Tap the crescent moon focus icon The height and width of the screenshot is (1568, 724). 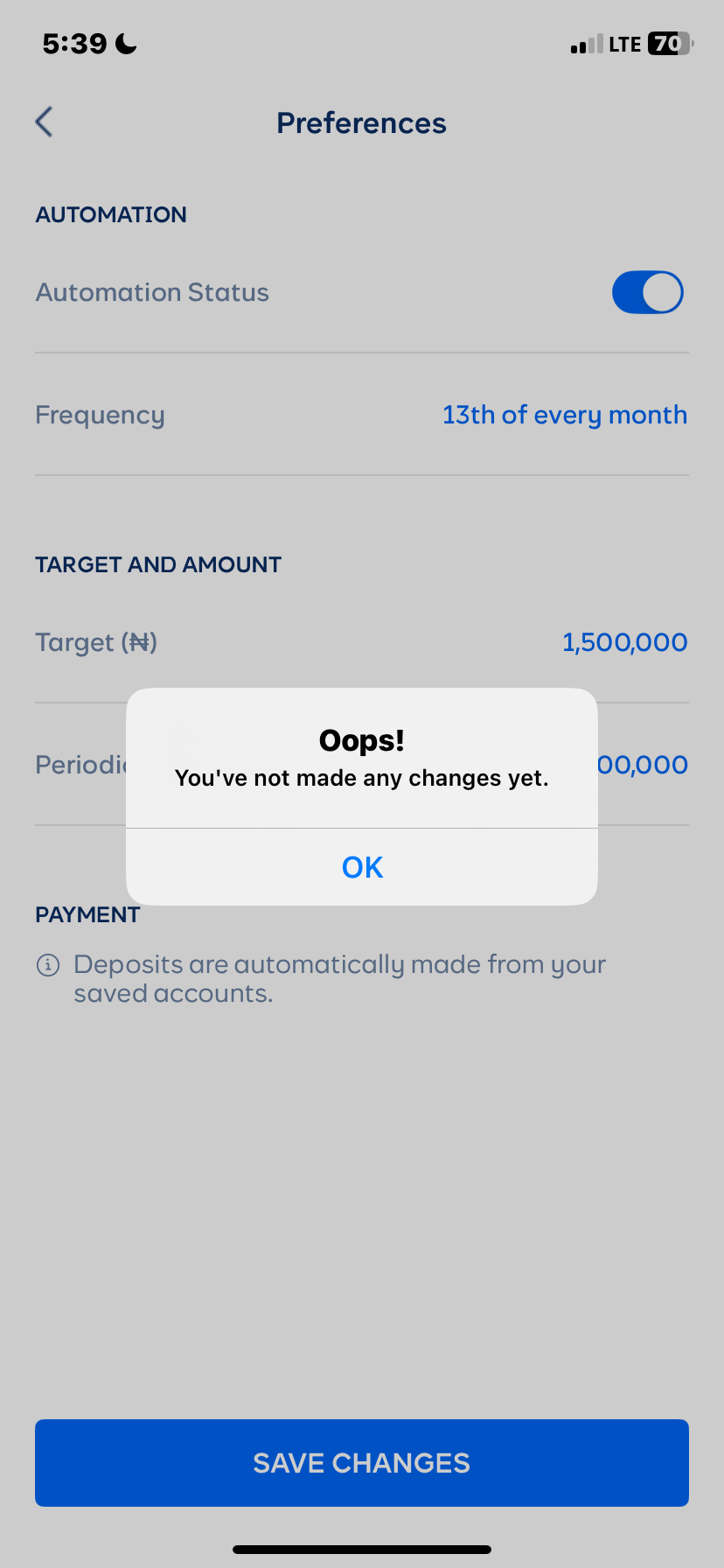[x=122, y=42]
